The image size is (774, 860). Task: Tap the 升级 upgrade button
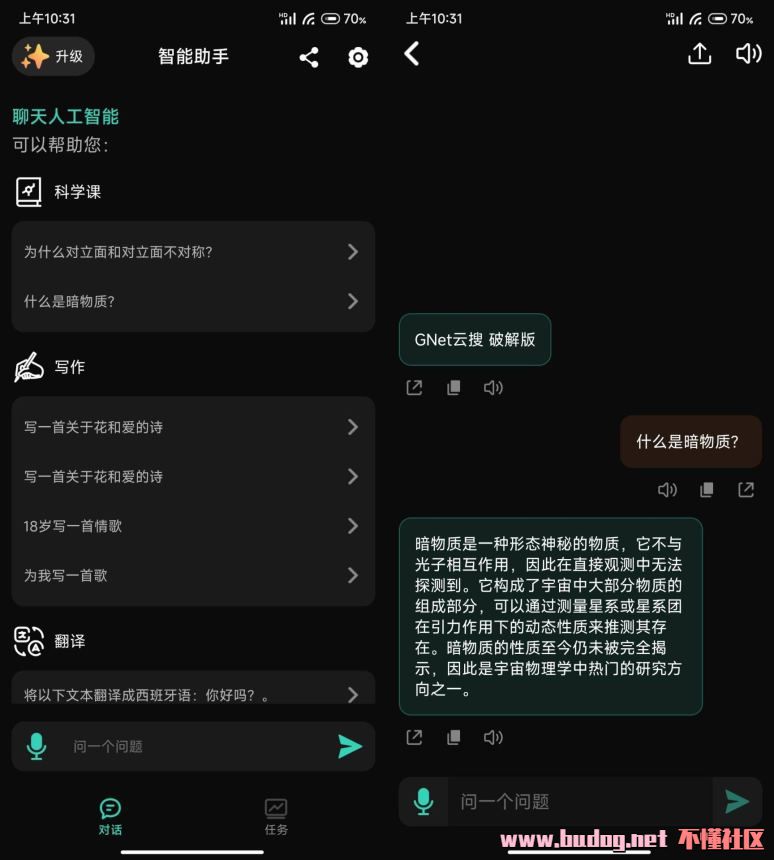[x=53, y=56]
